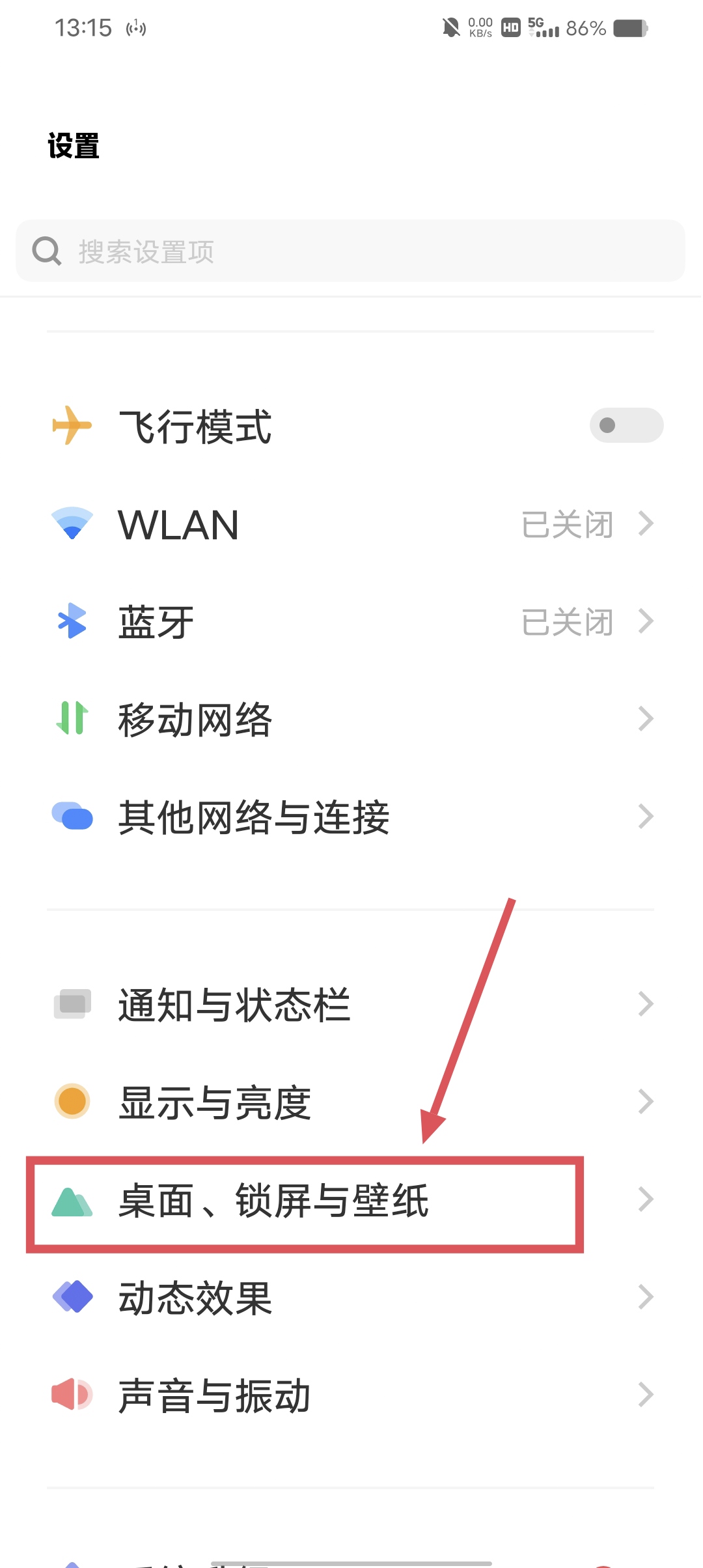Toggle the 飞行模式 switch
The width and height of the screenshot is (703, 1568).
pyautogui.click(x=626, y=426)
